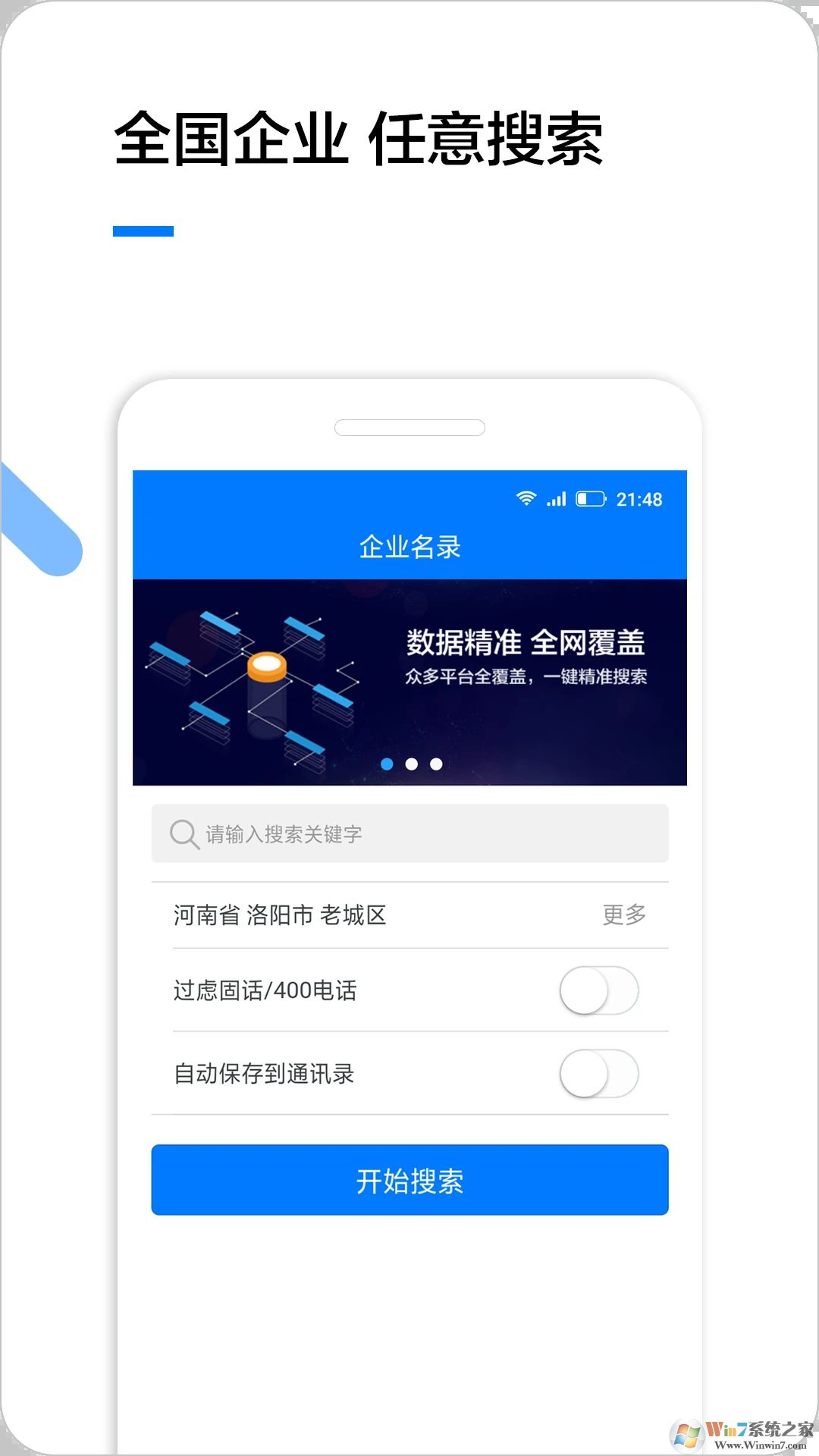This screenshot has width=819, height=1456.
Task: Select the third carousel dot to change slides
Action: [435, 764]
